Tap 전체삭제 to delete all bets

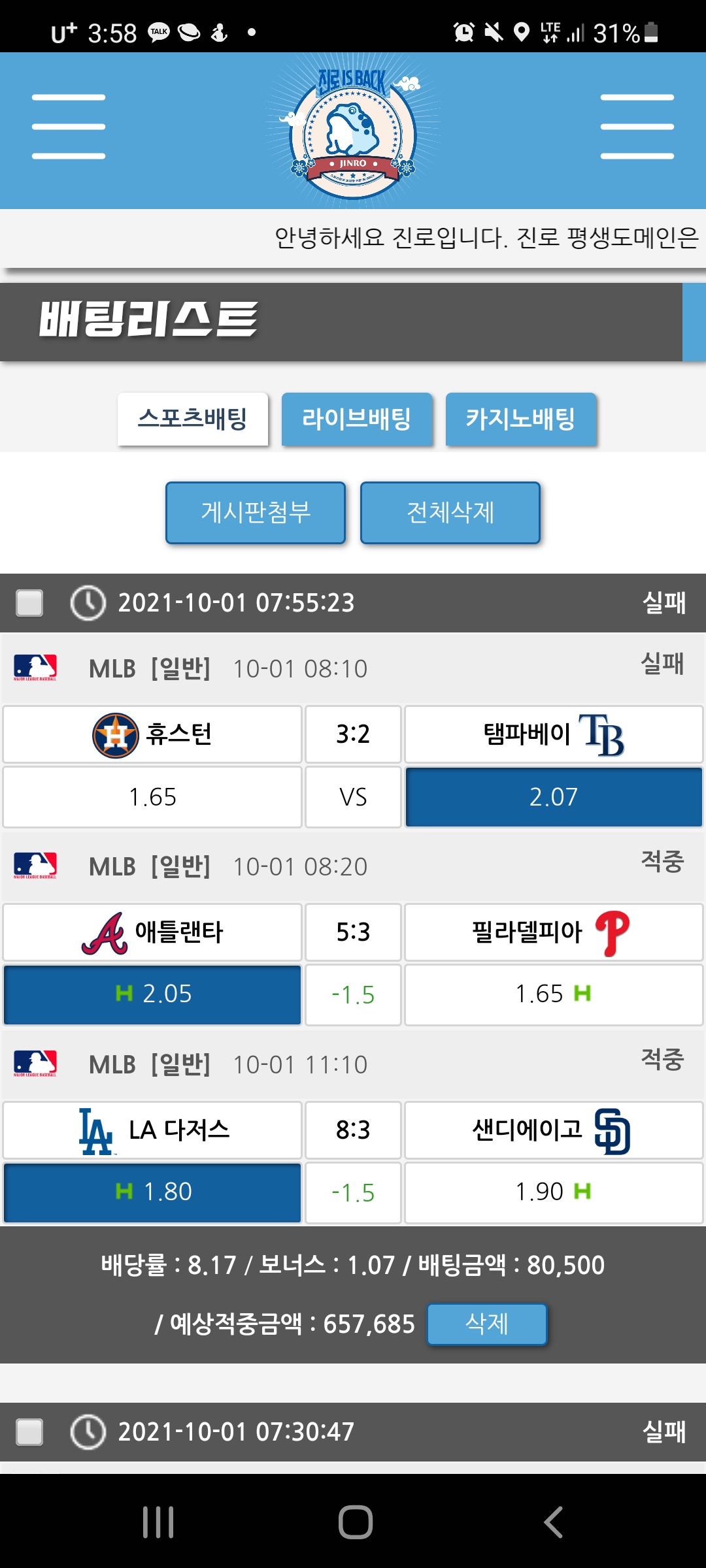(450, 513)
